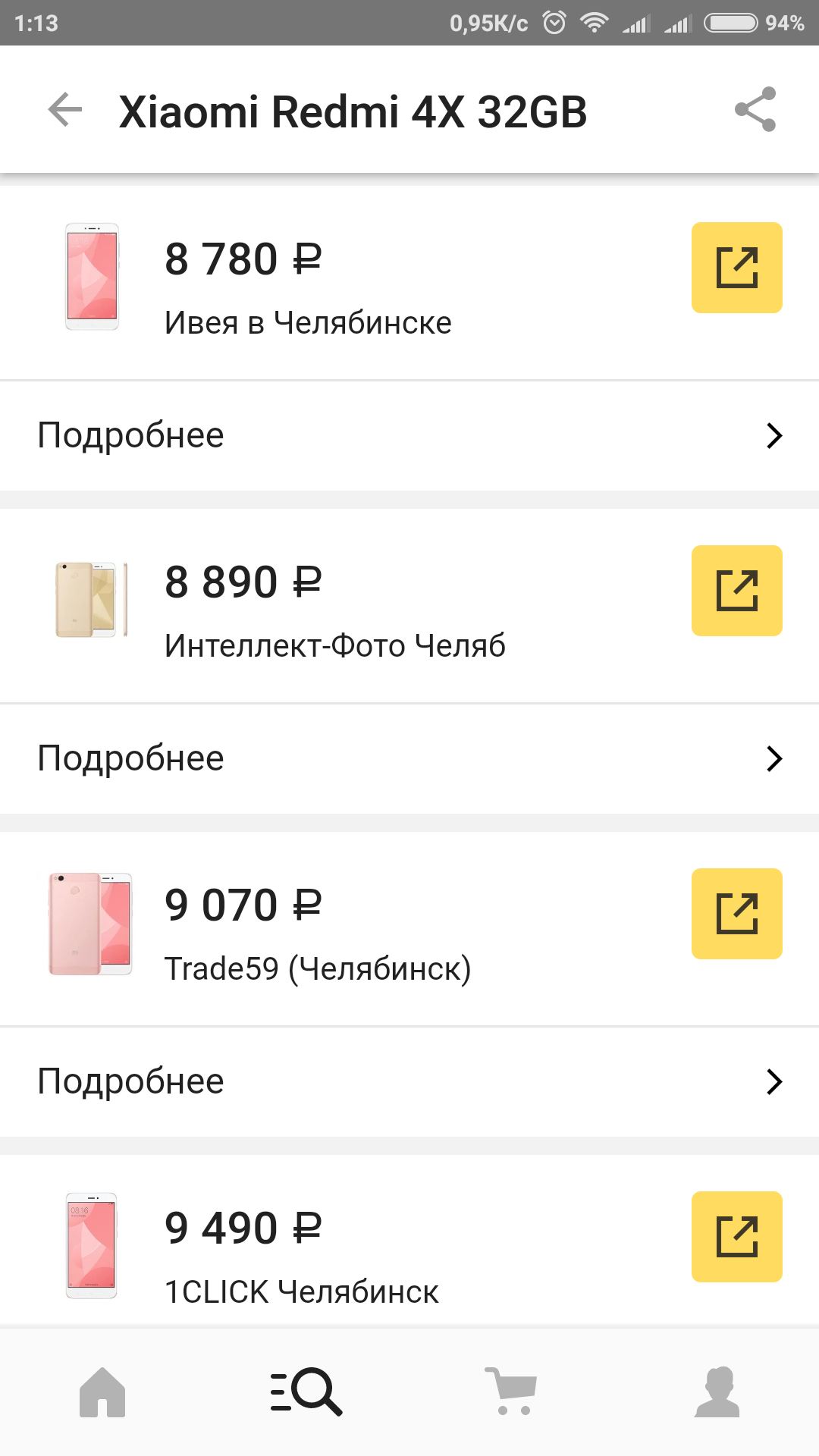The width and height of the screenshot is (819, 1456).
Task: View Подробнее under Trade59 (Челябинск)
Action: tap(409, 1082)
